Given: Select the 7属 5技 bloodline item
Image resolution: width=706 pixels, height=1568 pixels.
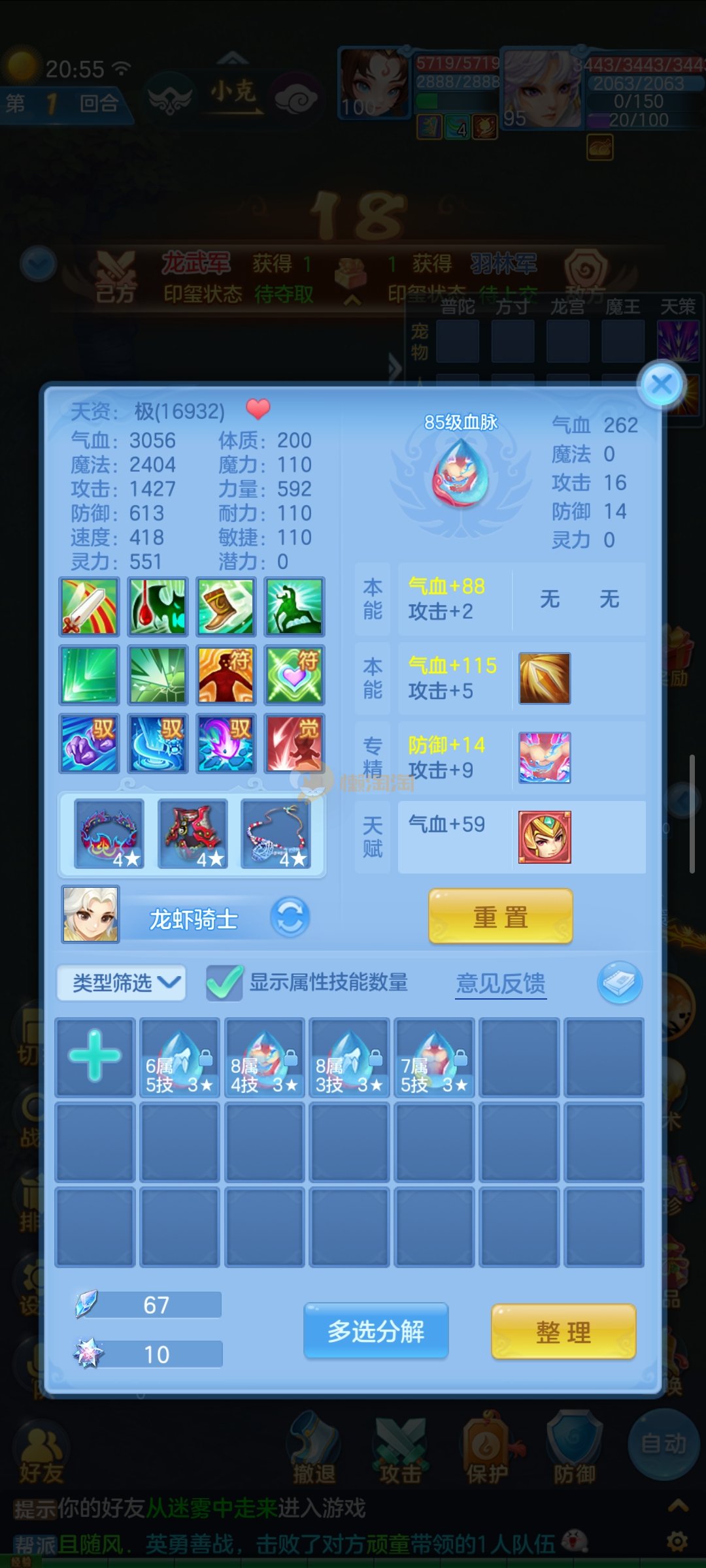Looking at the screenshot, I should tap(435, 1056).
